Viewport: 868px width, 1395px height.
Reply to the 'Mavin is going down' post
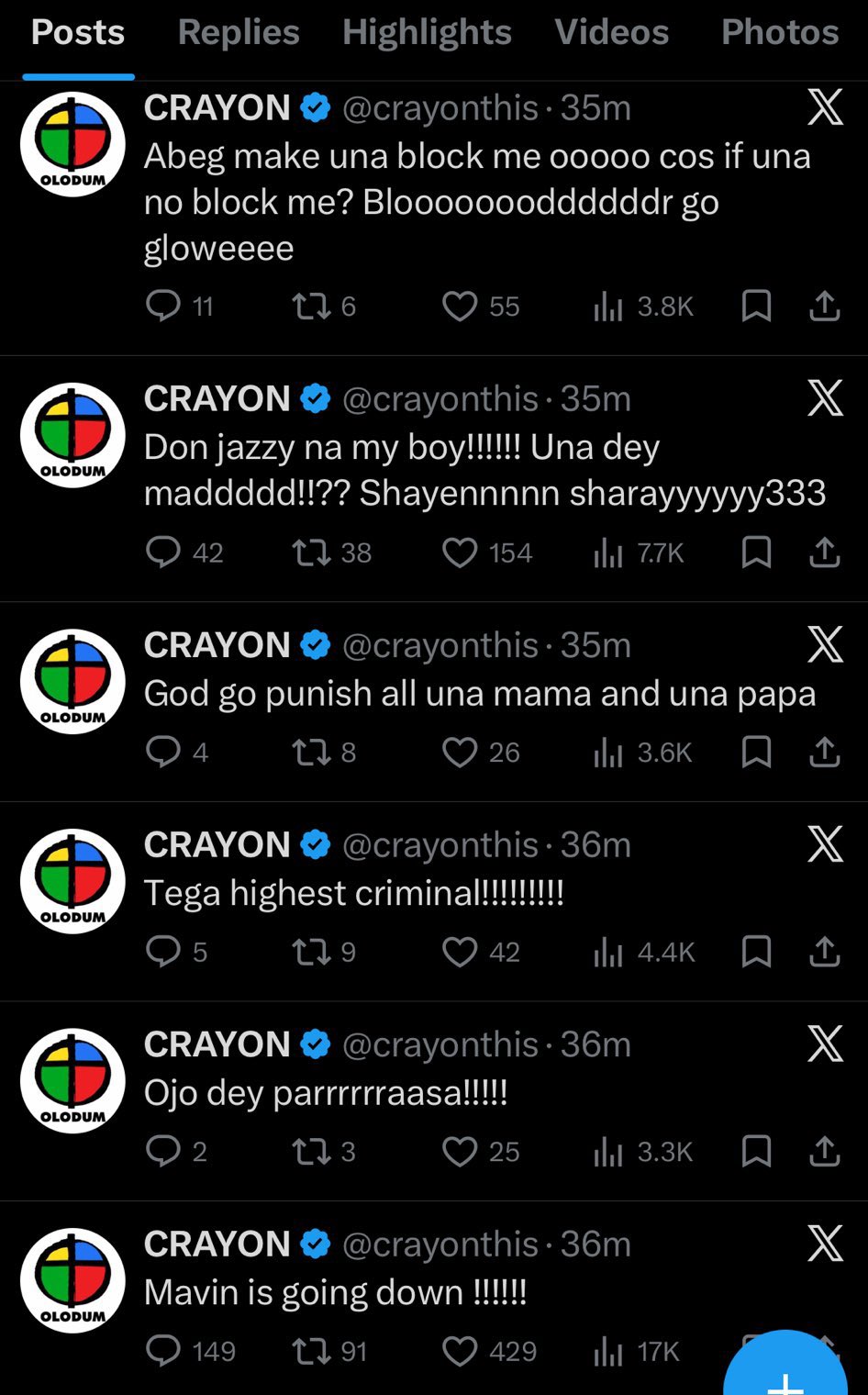pos(163,1351)
